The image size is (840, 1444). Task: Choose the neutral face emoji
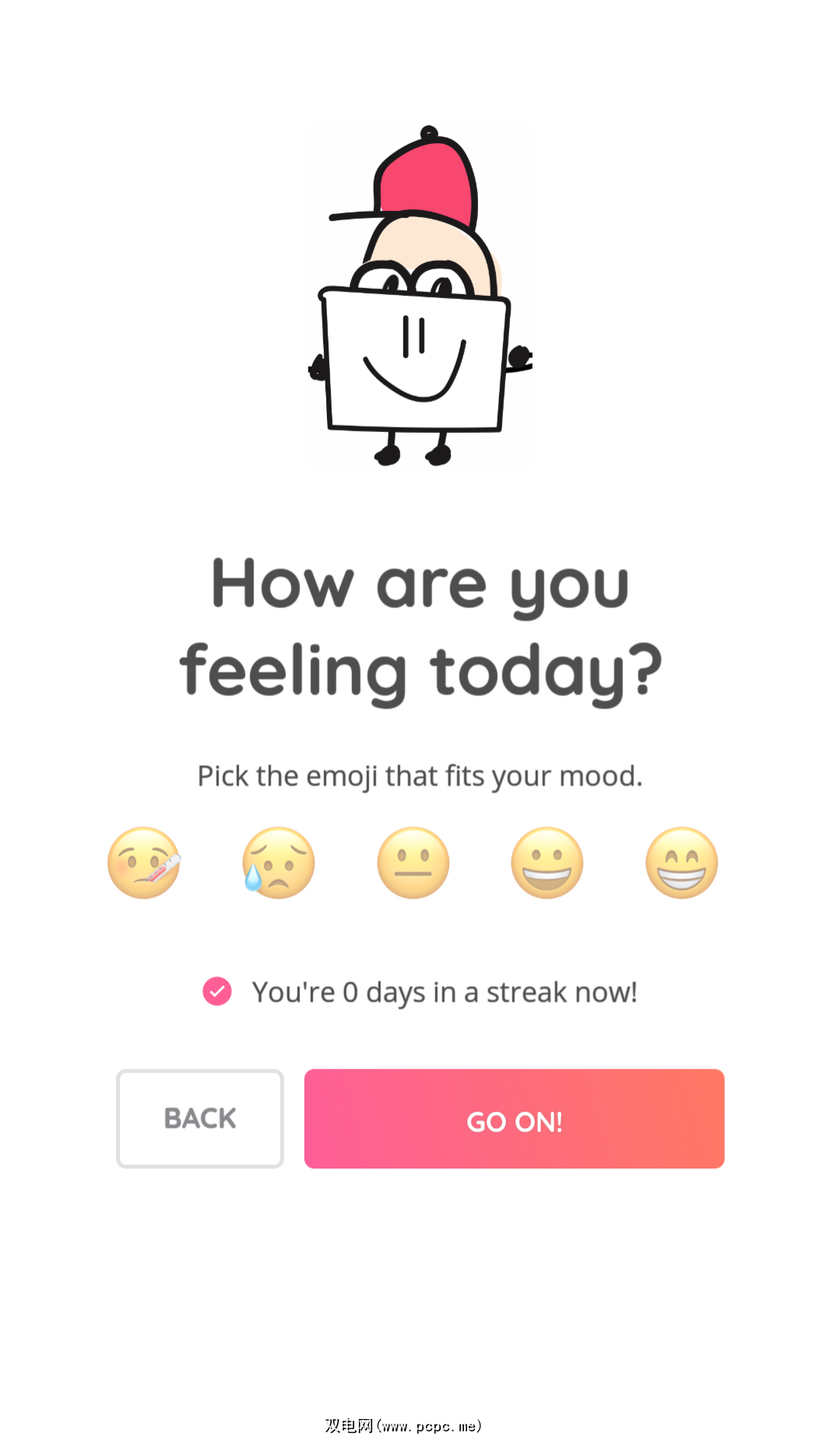(x=413, y=863)
